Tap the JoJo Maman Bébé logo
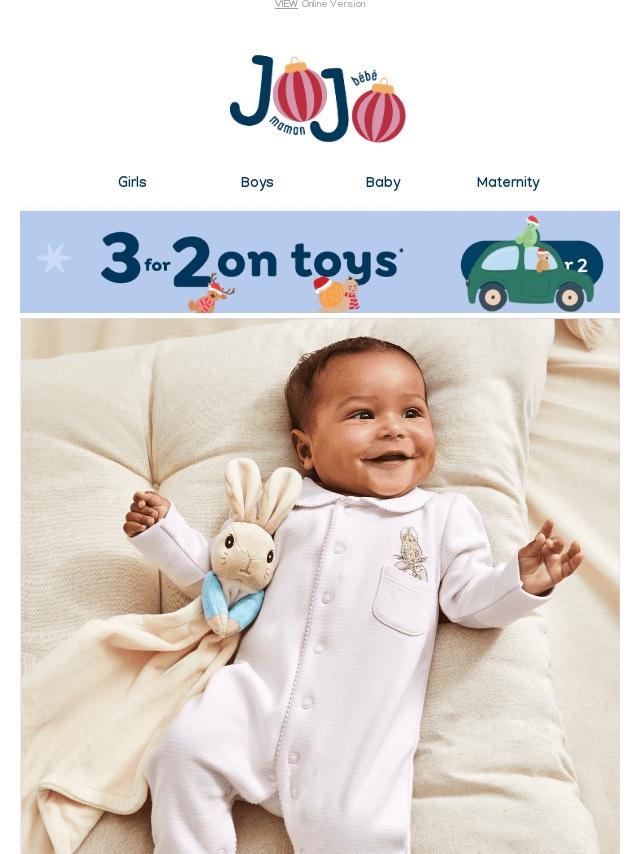Image resolution: width=640 pixels, height=854 pixels. click(x=318, y=99)
